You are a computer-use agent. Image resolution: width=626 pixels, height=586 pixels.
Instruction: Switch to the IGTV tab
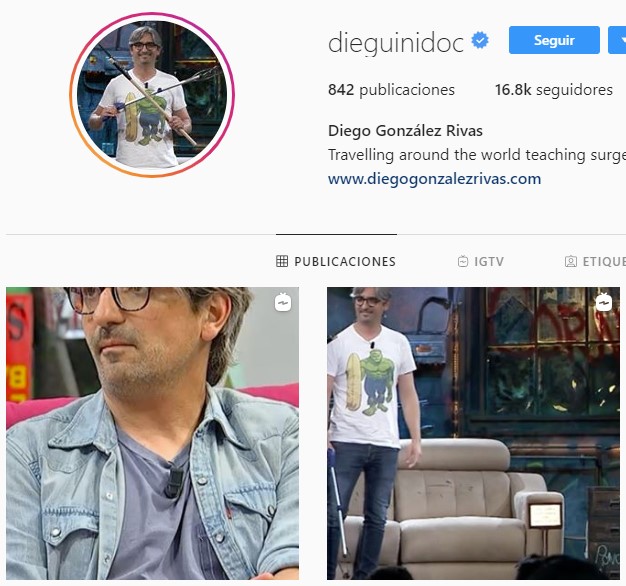[x=480, y=262]
